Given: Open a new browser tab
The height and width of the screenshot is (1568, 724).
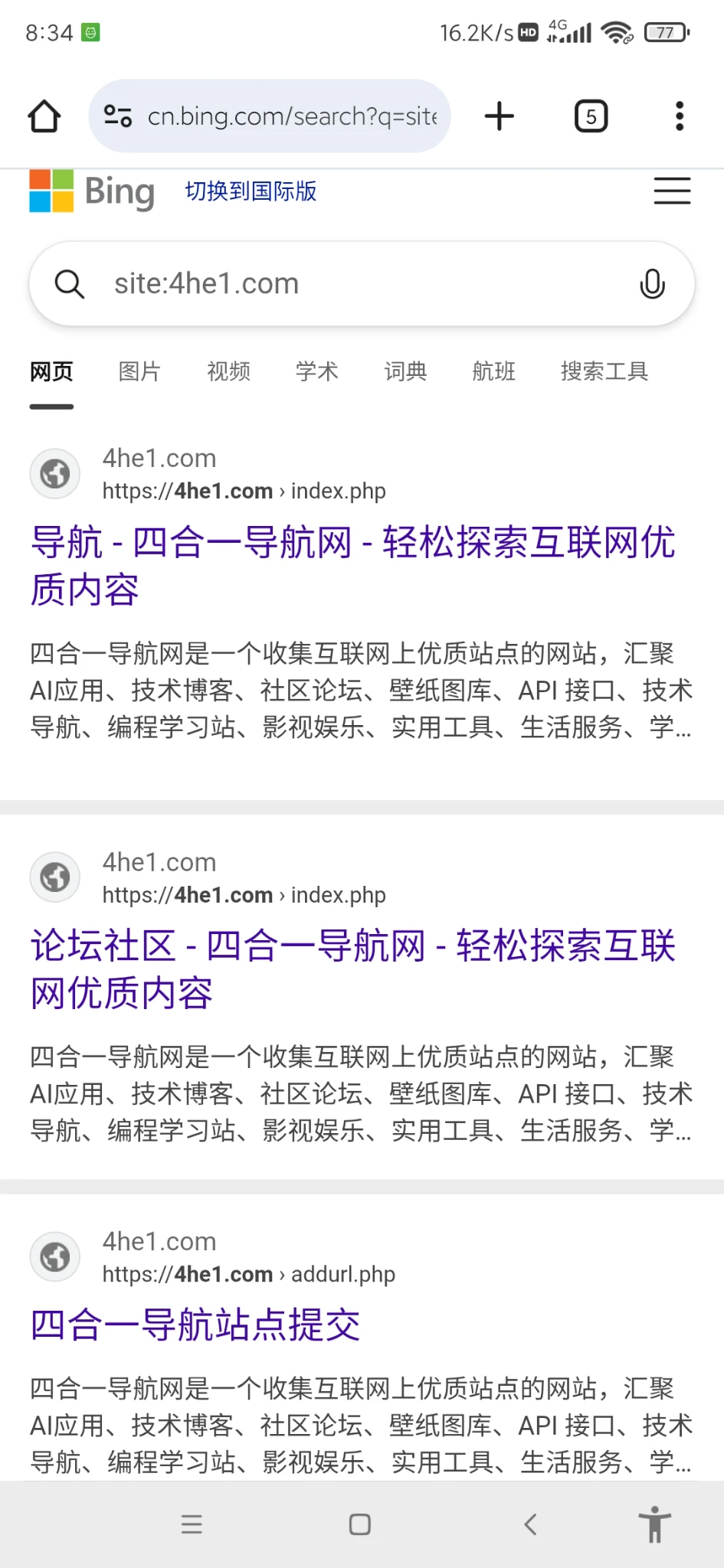Looking at the screenshot, I should (x=500, y=116).
